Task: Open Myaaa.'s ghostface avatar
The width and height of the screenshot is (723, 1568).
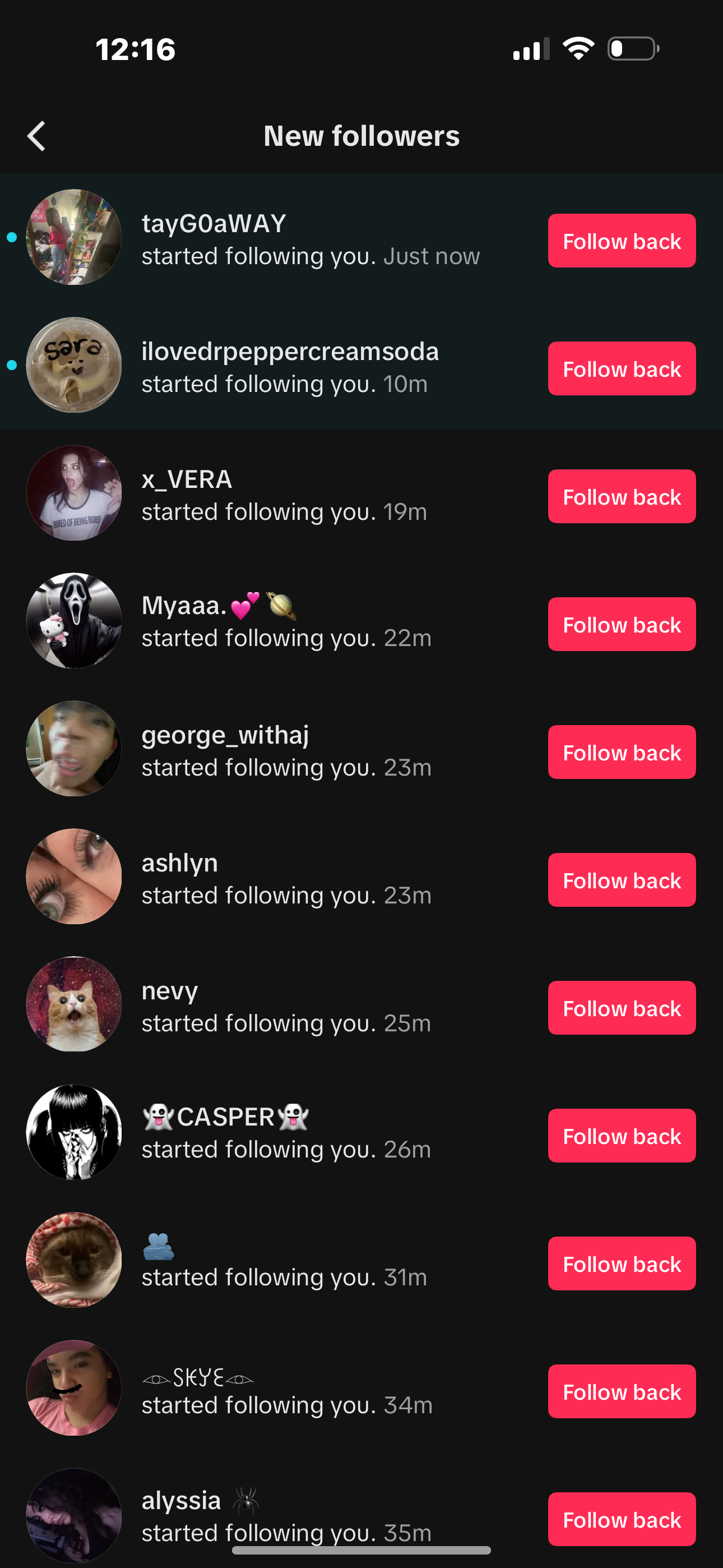Action: pos(73,620)
